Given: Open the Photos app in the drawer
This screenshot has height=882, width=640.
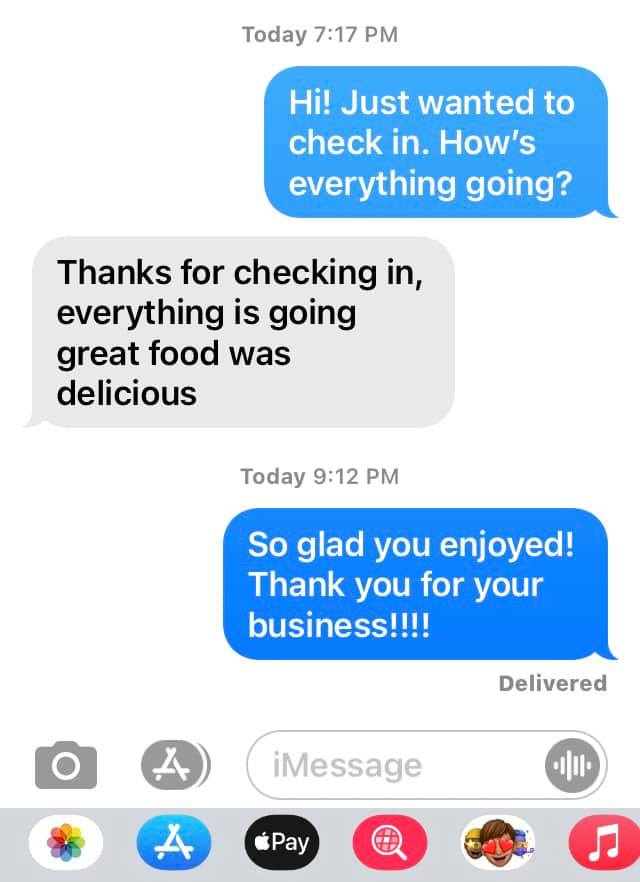Looking at the screenshot, I should pyautogui.click(x=66, y=842).
